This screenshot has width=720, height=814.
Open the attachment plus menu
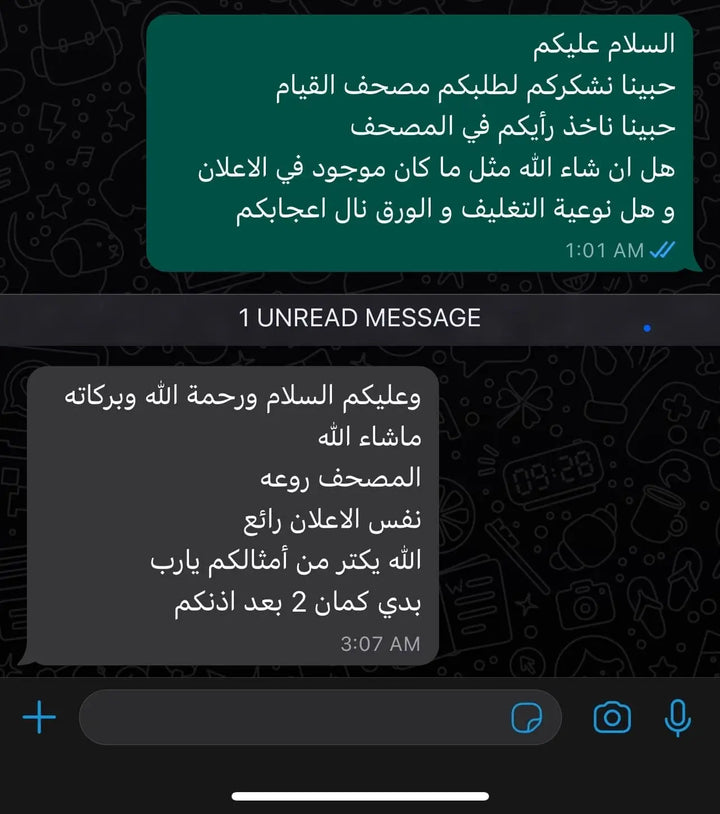39,717
